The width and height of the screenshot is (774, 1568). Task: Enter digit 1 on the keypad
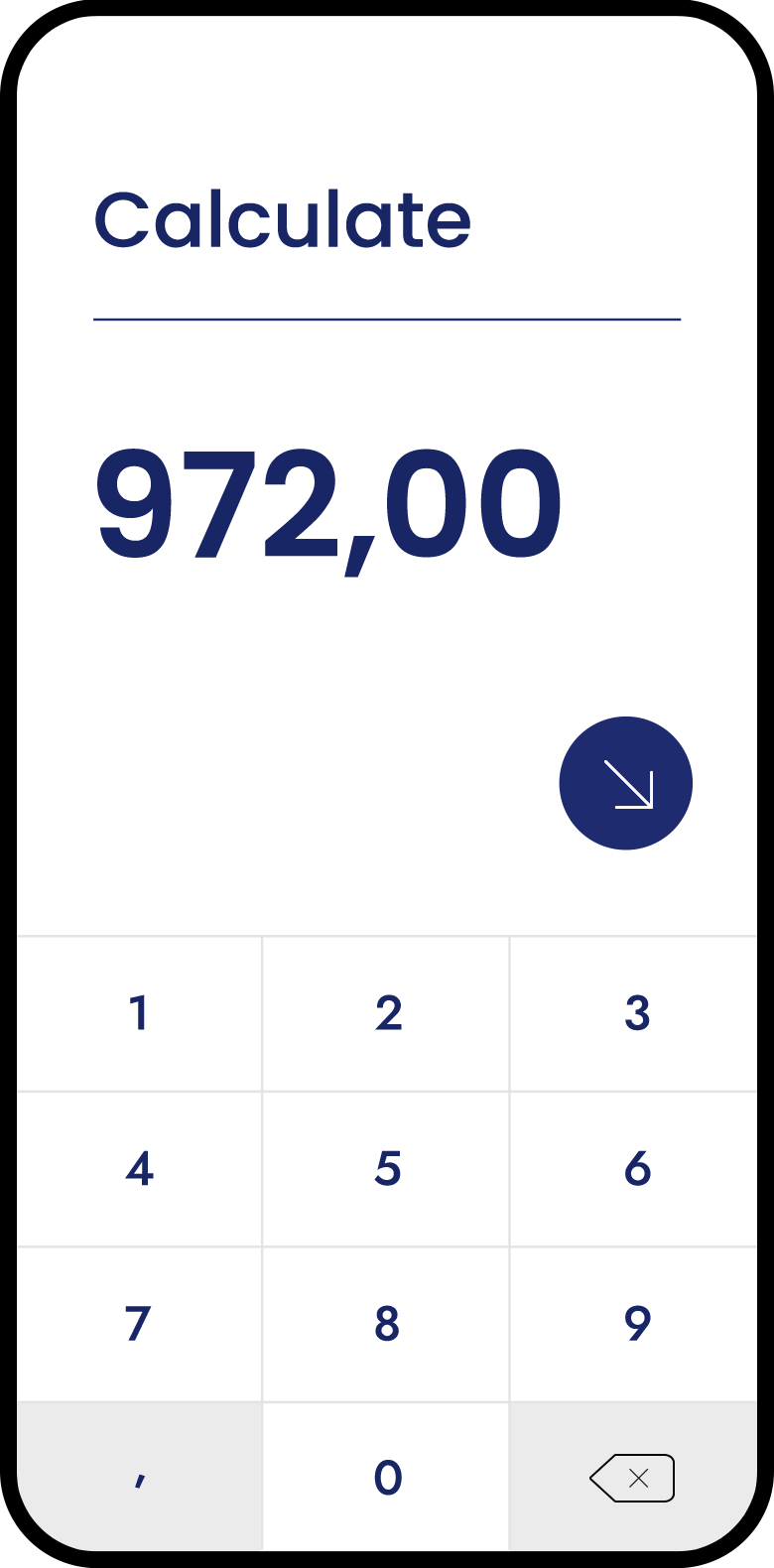click(x=139, y=1013)
